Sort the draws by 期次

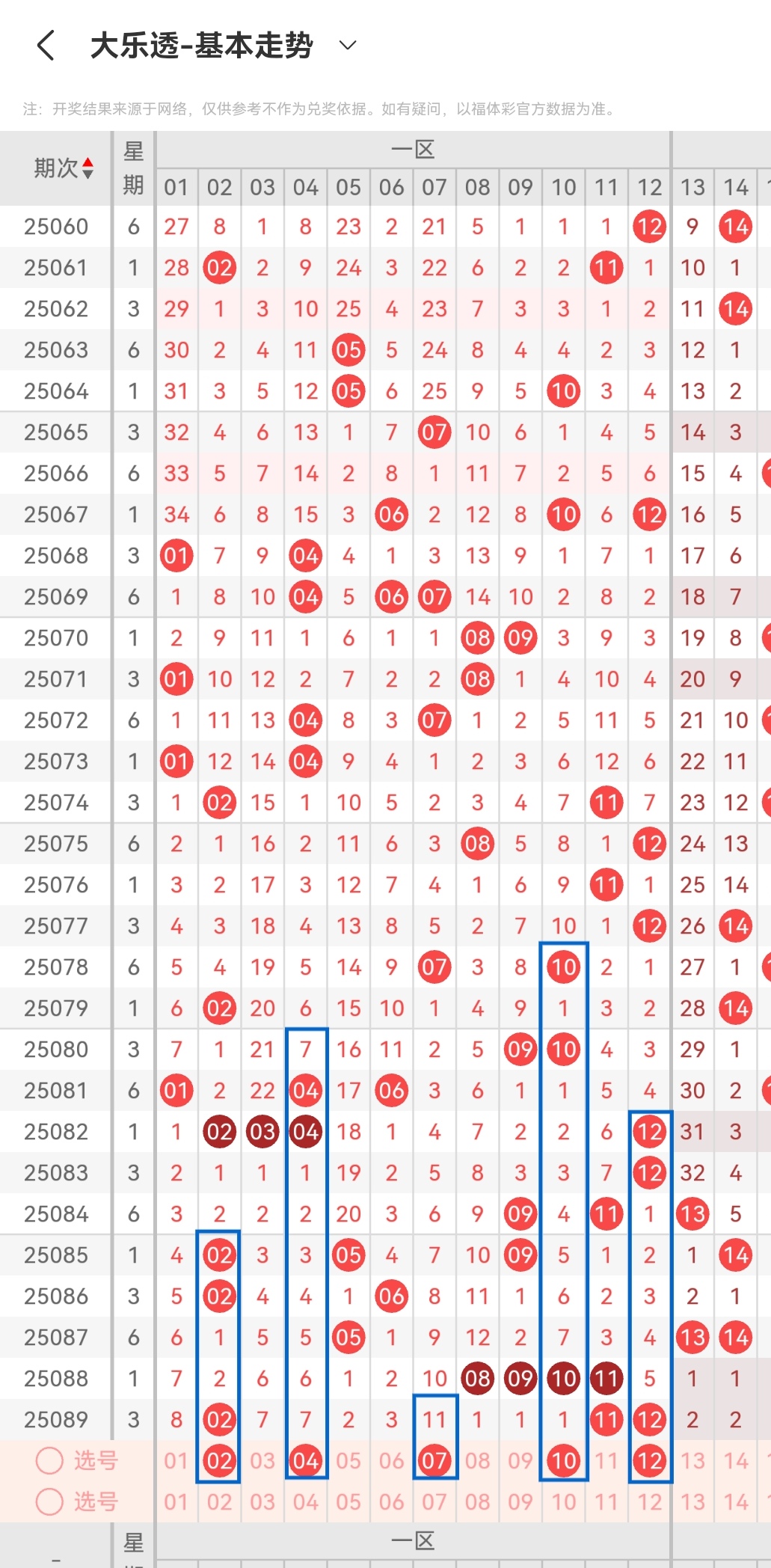pos(64,168)
